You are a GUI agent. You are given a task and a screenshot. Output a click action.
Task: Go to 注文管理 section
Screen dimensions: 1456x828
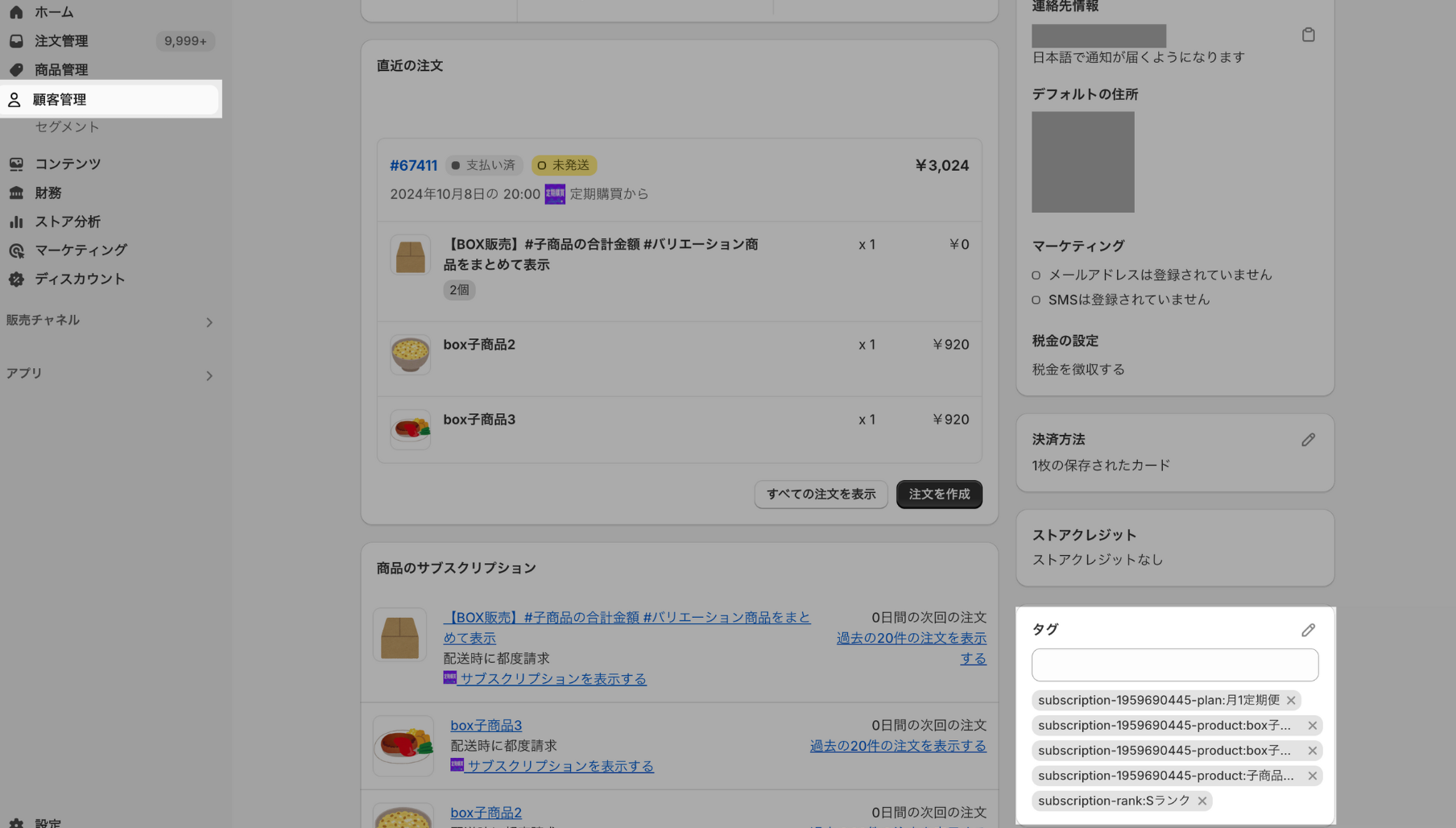pyautogui.click(x=61, y=41)
